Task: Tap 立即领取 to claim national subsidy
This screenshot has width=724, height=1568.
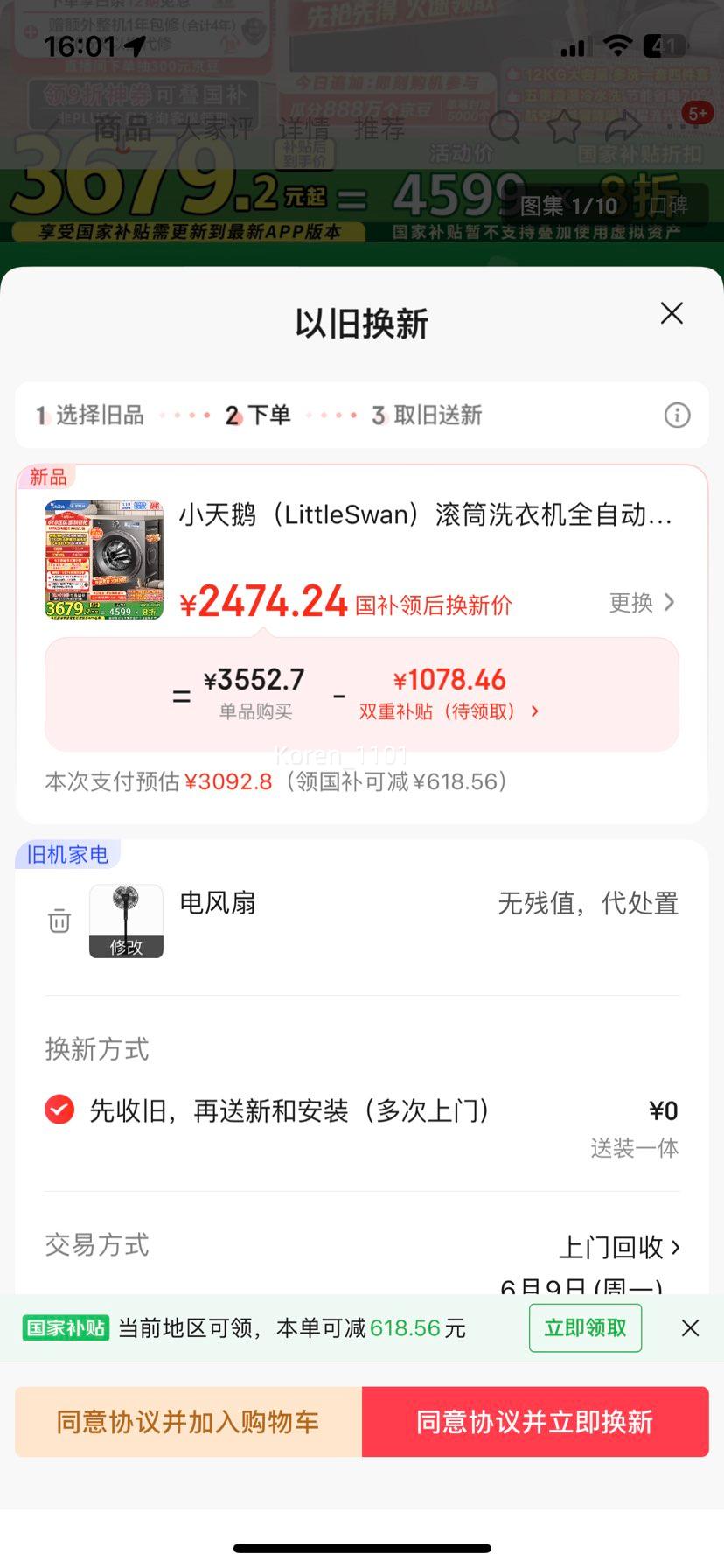Action: pyautogui.click(x=585, y=1328)
